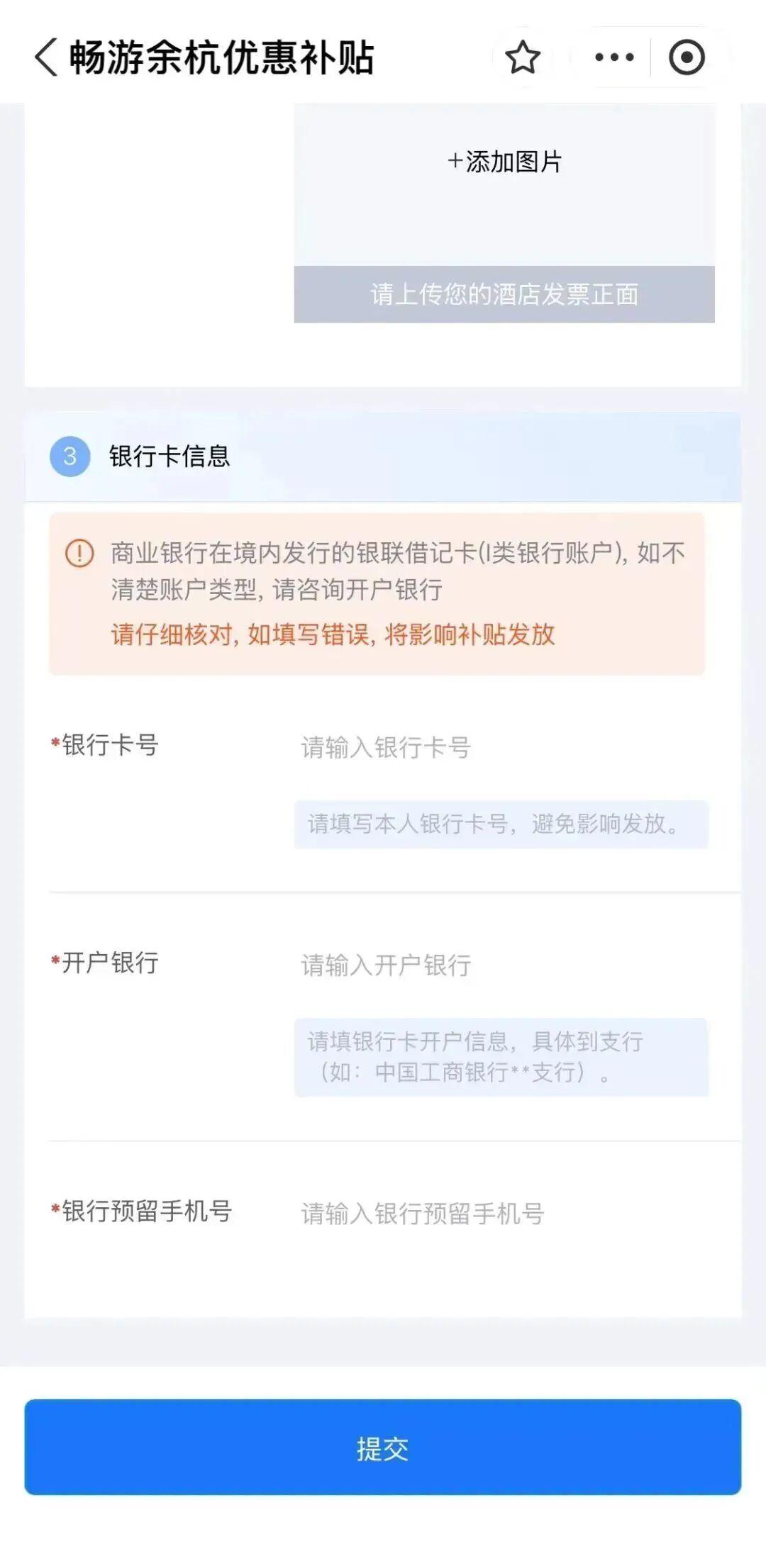Enter the 开户银行 field
Screen dimensions: 766x1568
[x=496, y=965]
